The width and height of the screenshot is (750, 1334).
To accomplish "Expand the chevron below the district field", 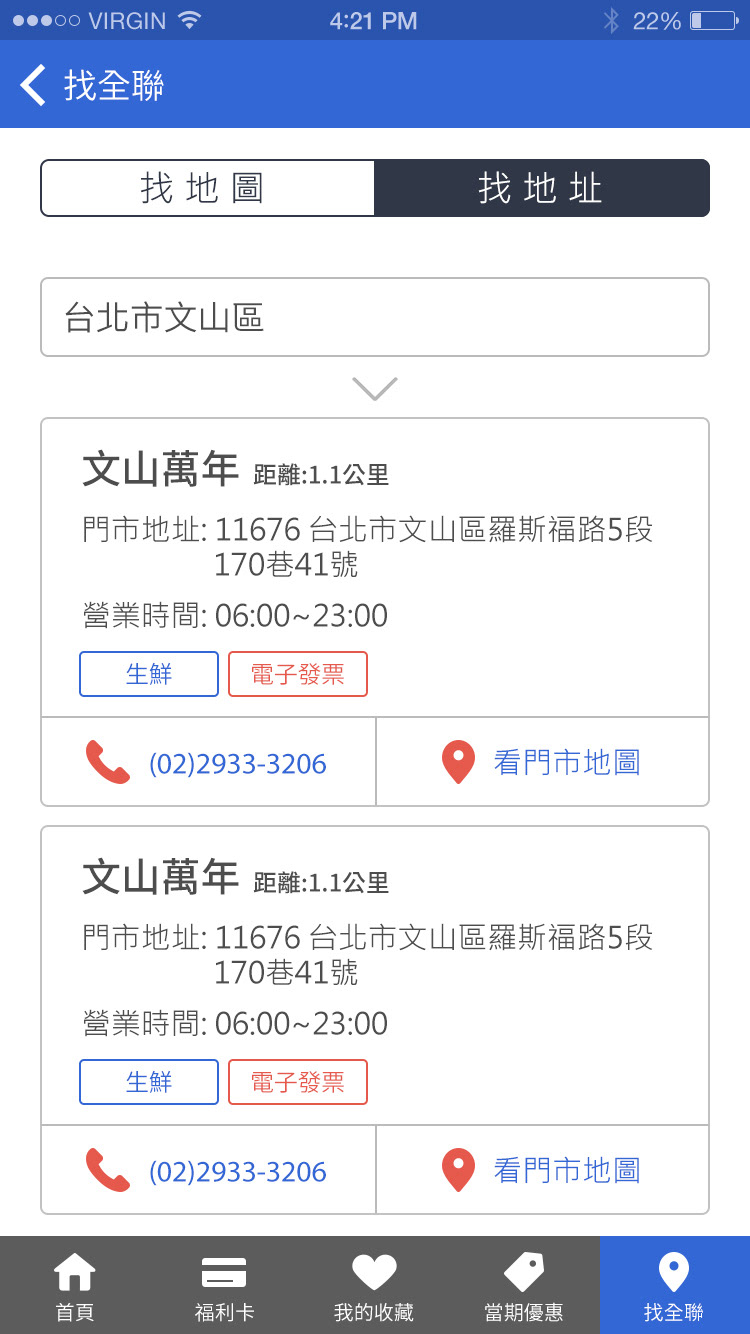I will (x=375, y=388).
